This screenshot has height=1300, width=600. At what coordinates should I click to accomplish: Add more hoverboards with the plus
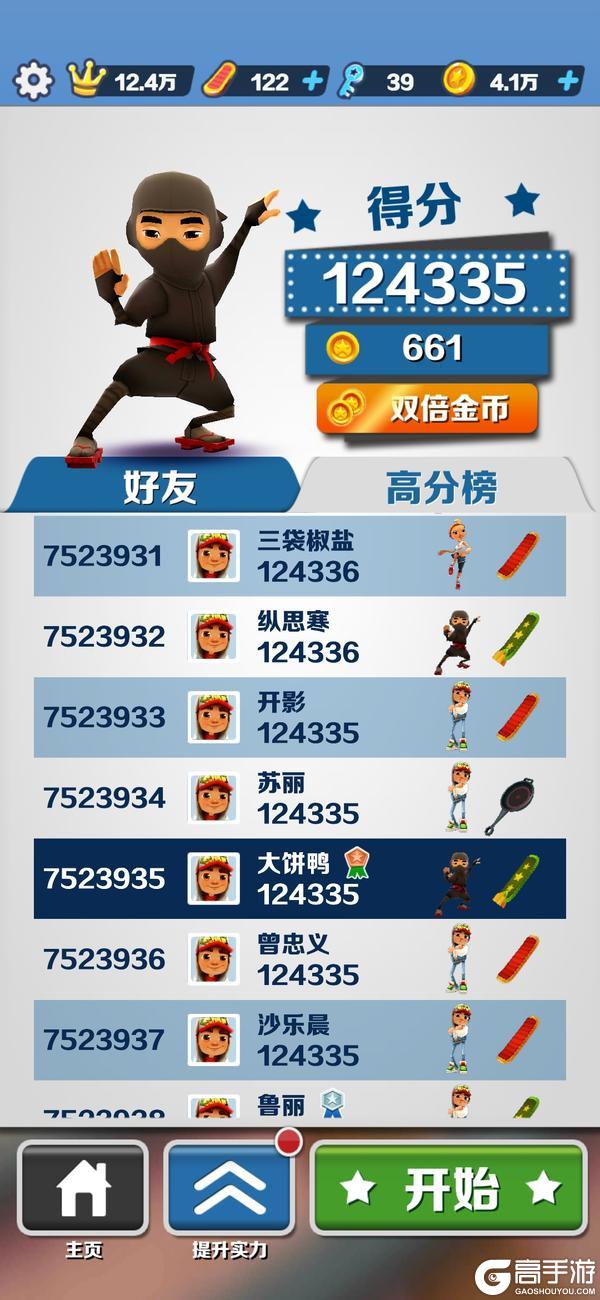tap(314, 81)
